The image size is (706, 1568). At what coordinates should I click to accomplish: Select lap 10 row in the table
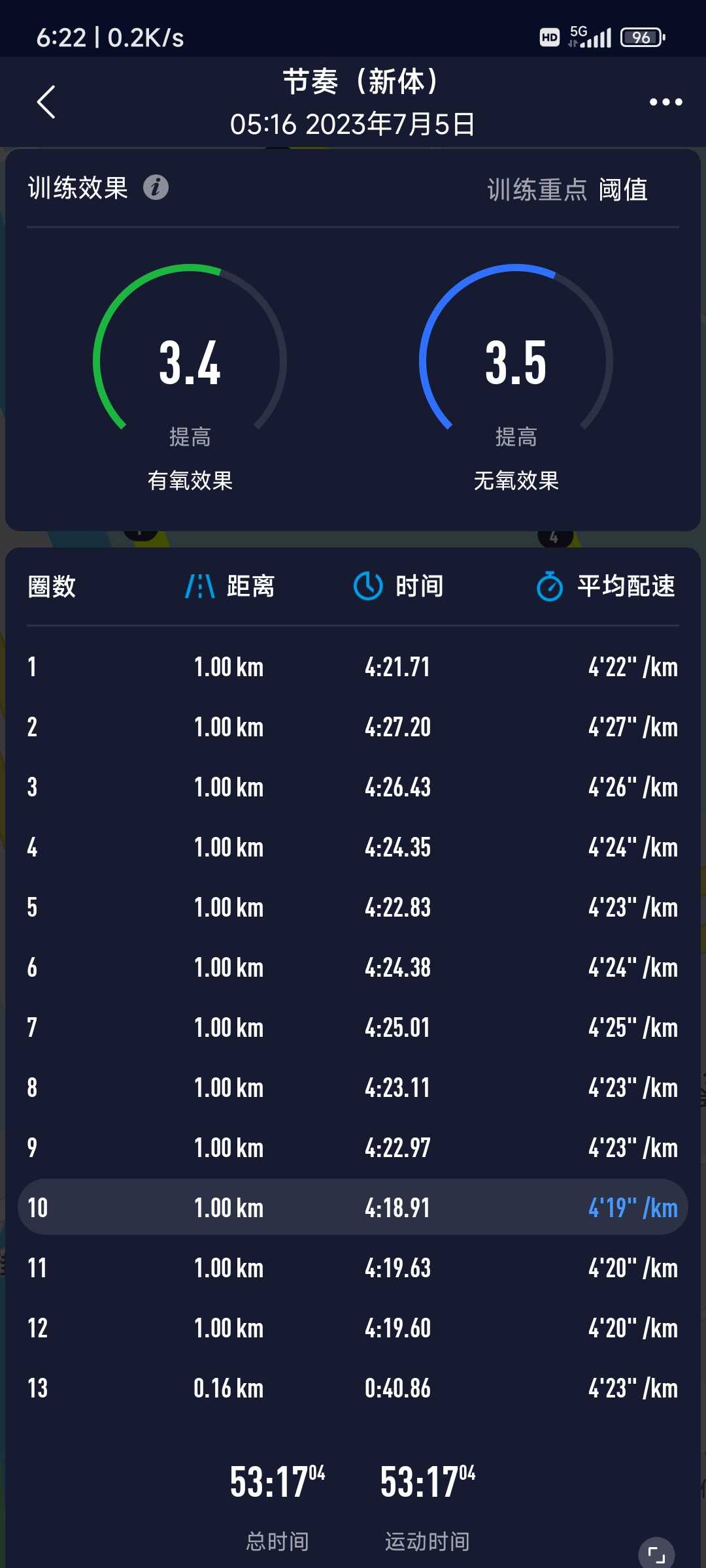[353, 1207]
